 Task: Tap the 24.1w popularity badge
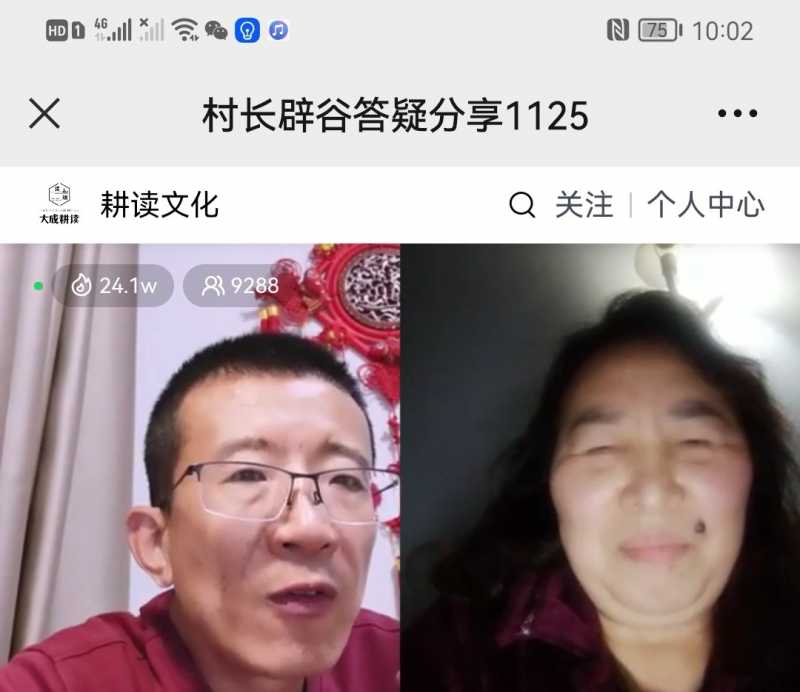click(113, 287)
